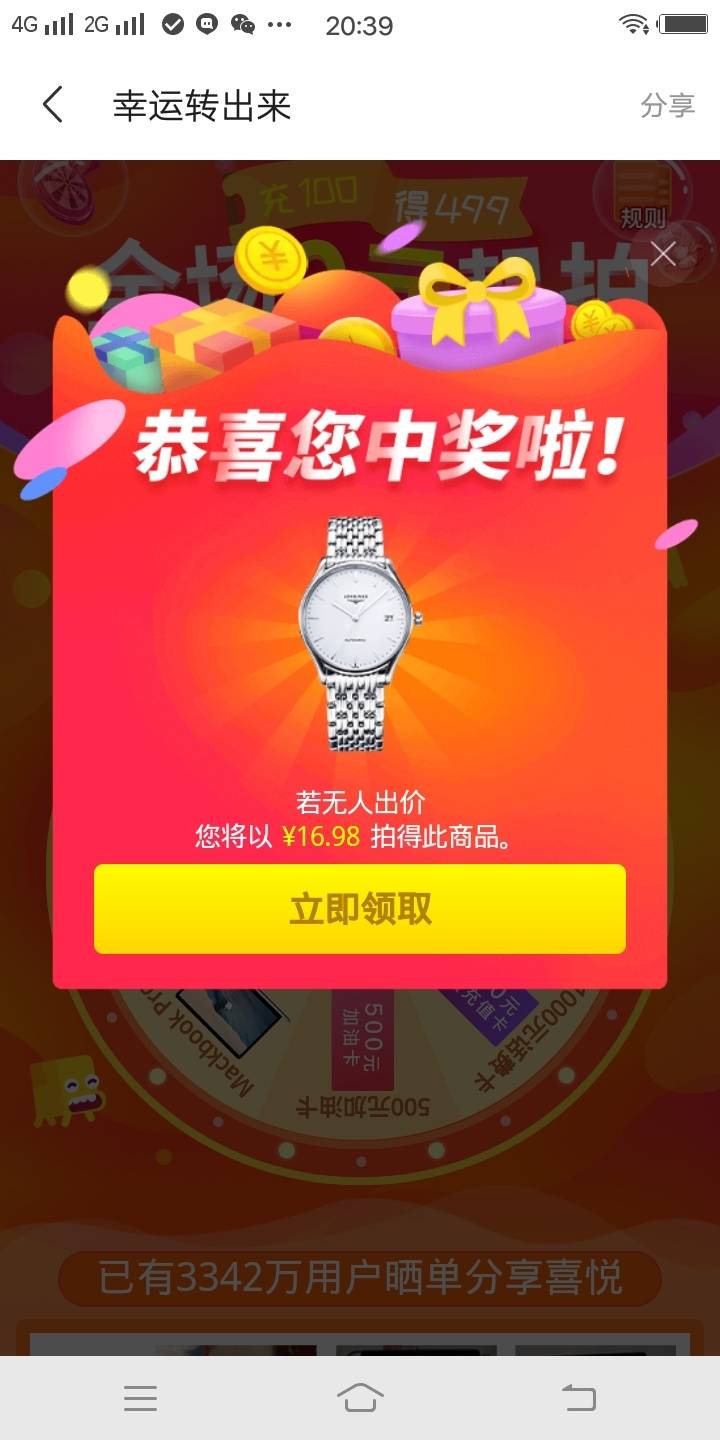Image resolution: width=720 pixels, height=1440 pixels.
Task: Open the system recent apps menu
Action: click(140, 1398)
